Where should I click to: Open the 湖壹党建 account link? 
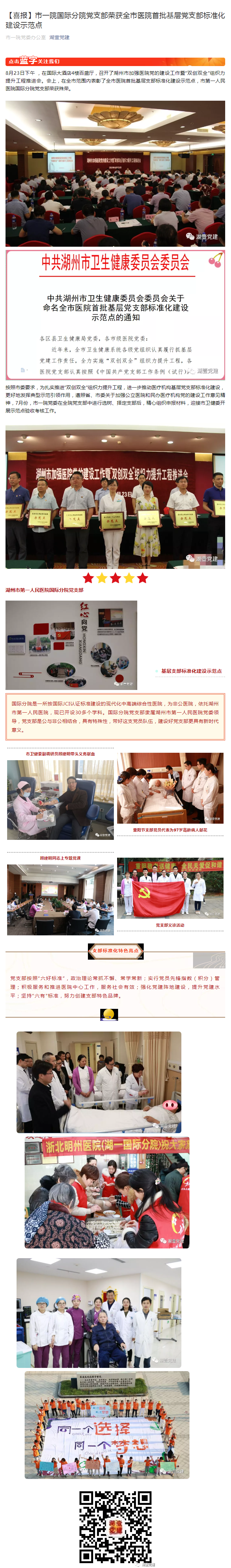pyautogui.click(x=60, y=38)
